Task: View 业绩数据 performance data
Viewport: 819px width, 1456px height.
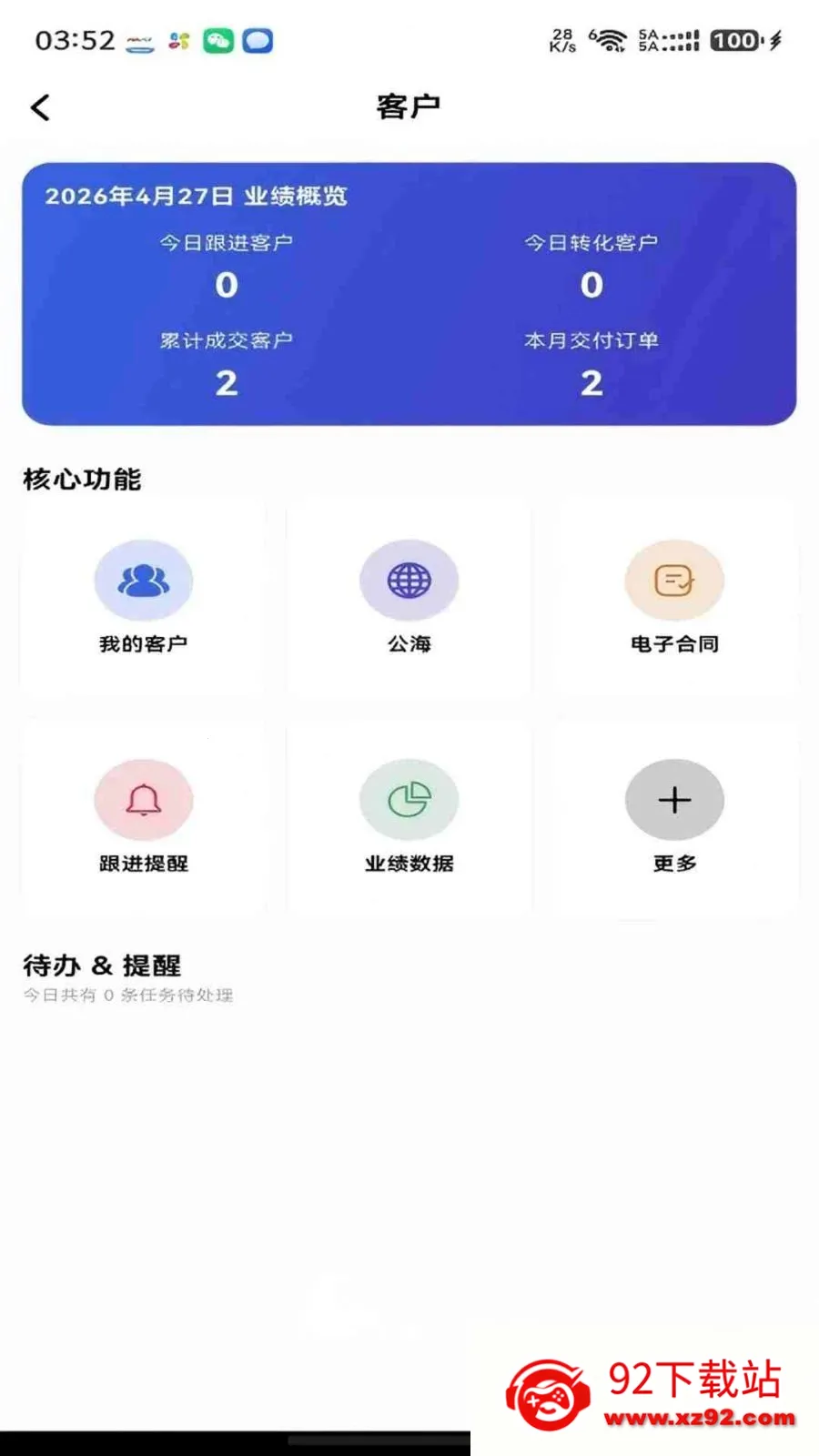Action: (x=409, y=817)
